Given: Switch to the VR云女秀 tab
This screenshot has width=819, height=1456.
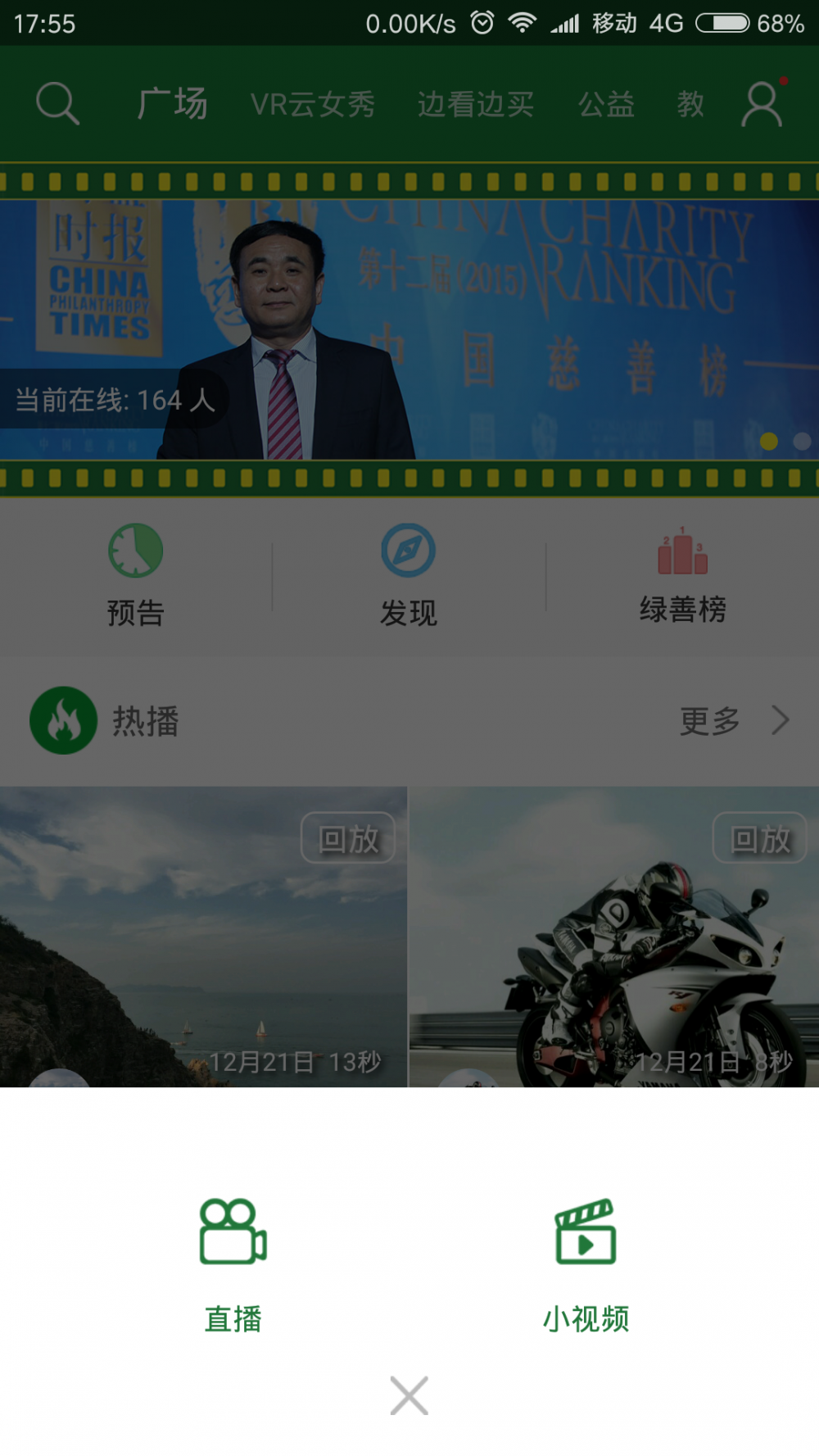Looking at the screenshot, I should pos(313,104).
